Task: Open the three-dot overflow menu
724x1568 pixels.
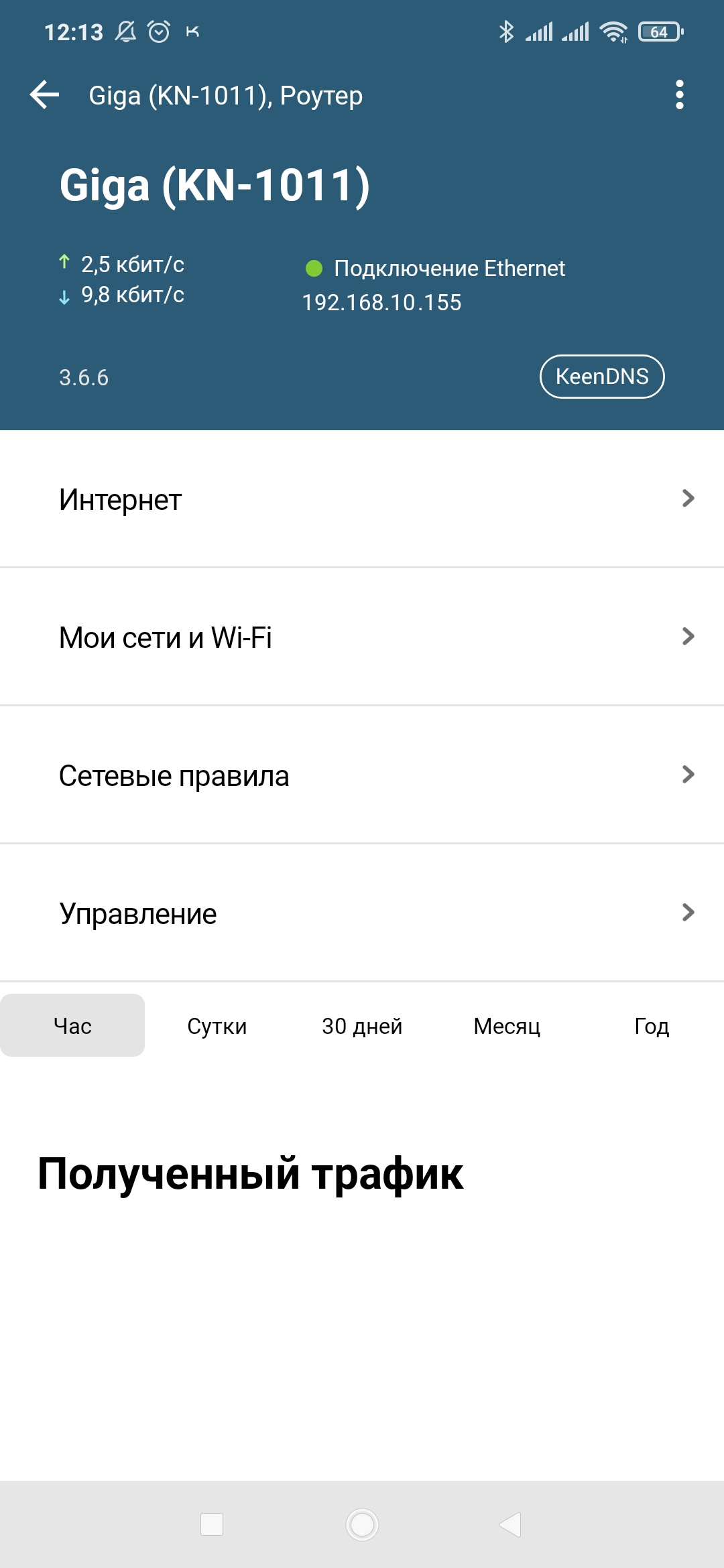Action: [x=679, y=94]
